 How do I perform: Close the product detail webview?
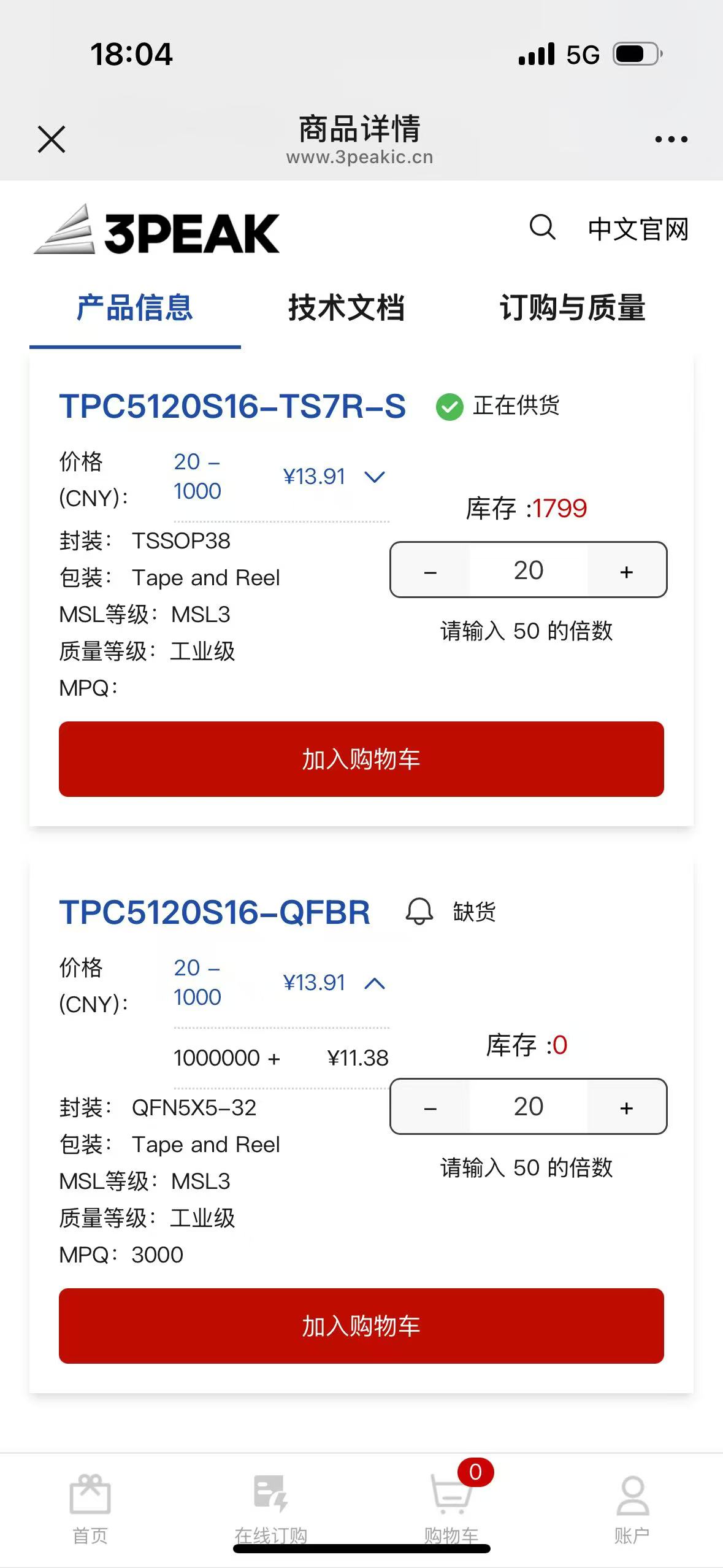[52, 139]
